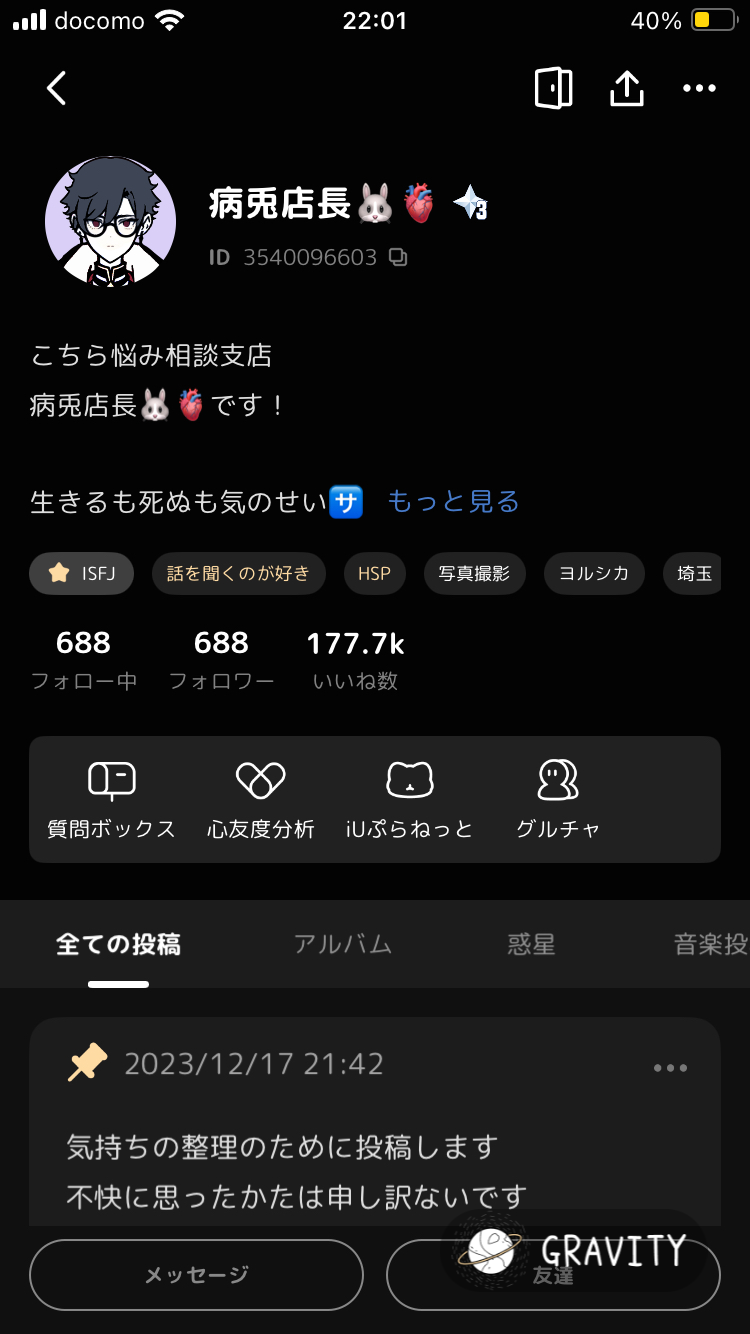This screenshot has width=750, height=1334.
Task: Open グルチャ group chat
Action: (x=558, y=798)
